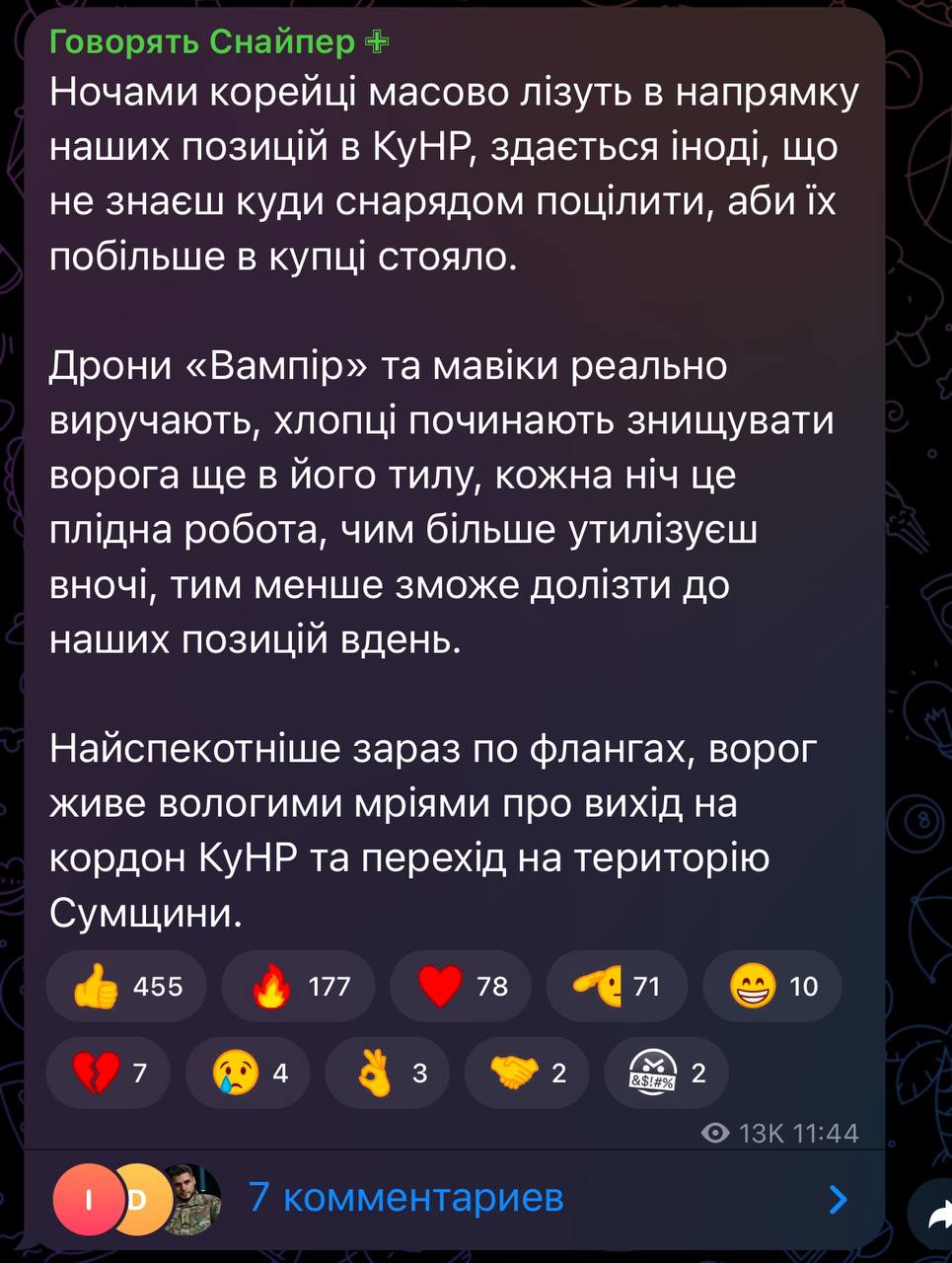This screenshot has height=1263, width=952.
Task: Select the salute reaction with 71
Action: point(618,986)
